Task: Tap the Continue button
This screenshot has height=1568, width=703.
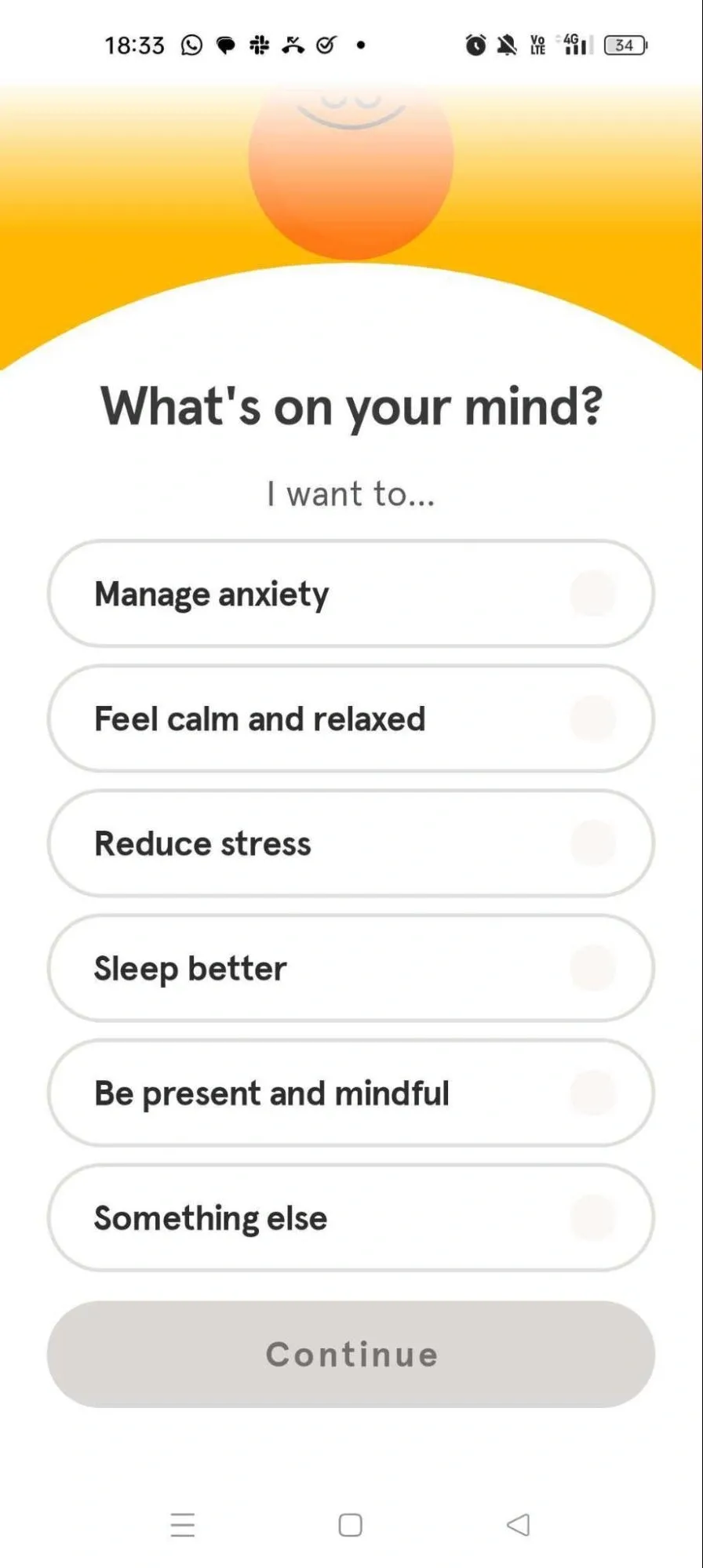Action: tap(351, 1354)
